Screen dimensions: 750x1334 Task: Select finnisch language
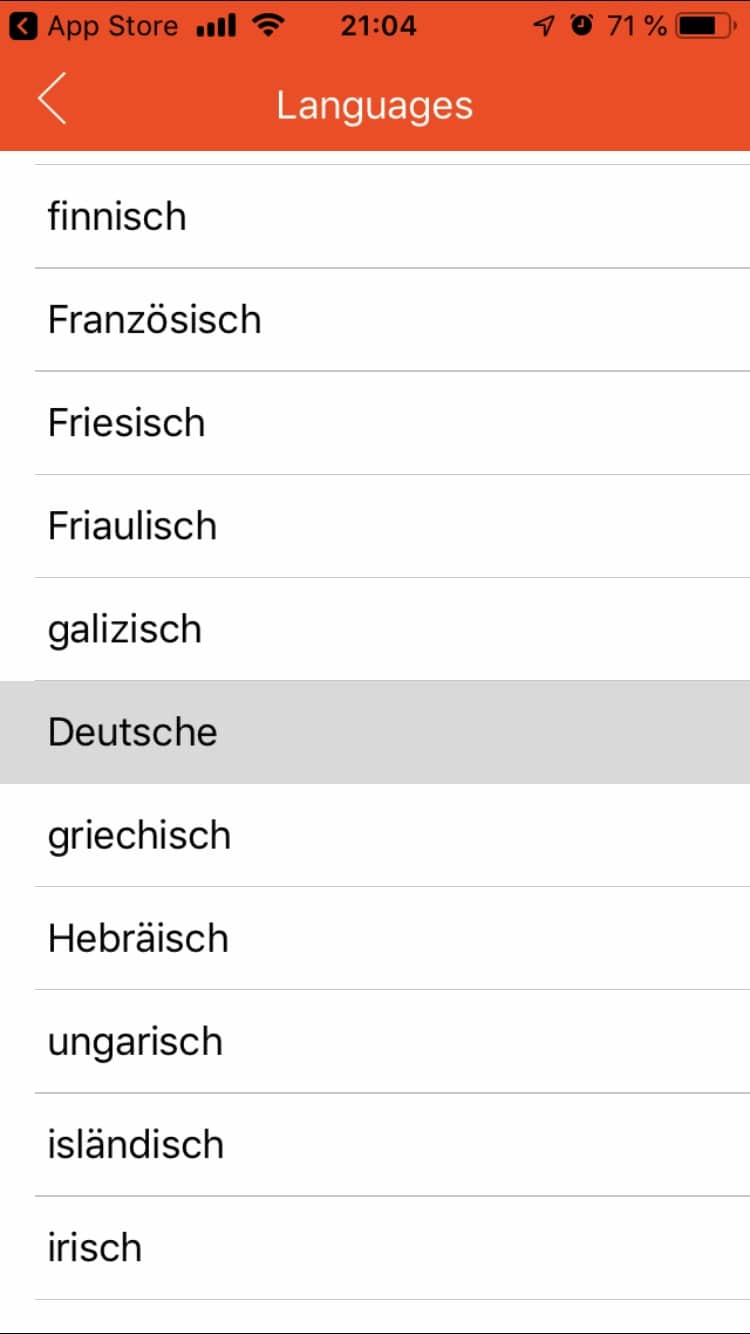[375, 216]
